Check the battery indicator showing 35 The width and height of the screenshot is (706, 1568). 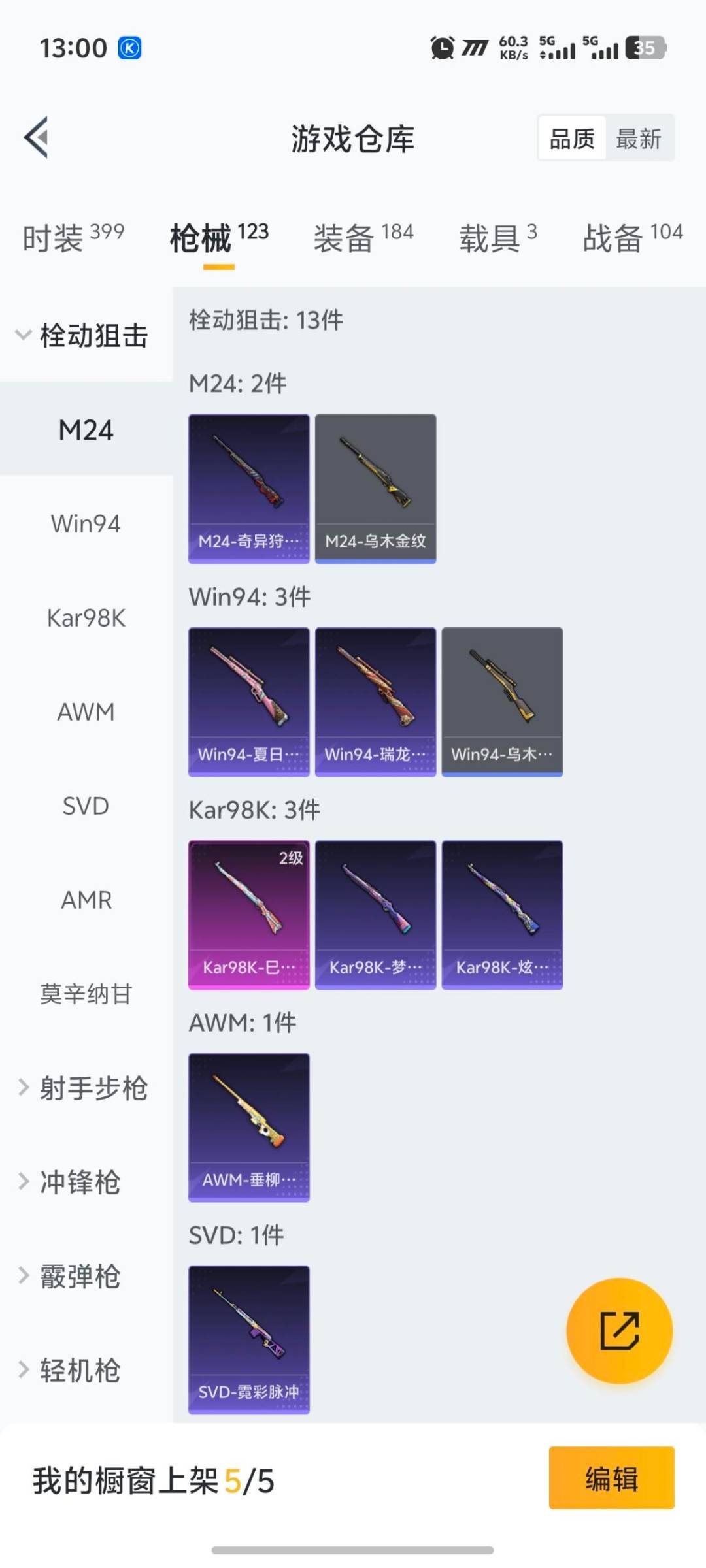tap(645, 47)
